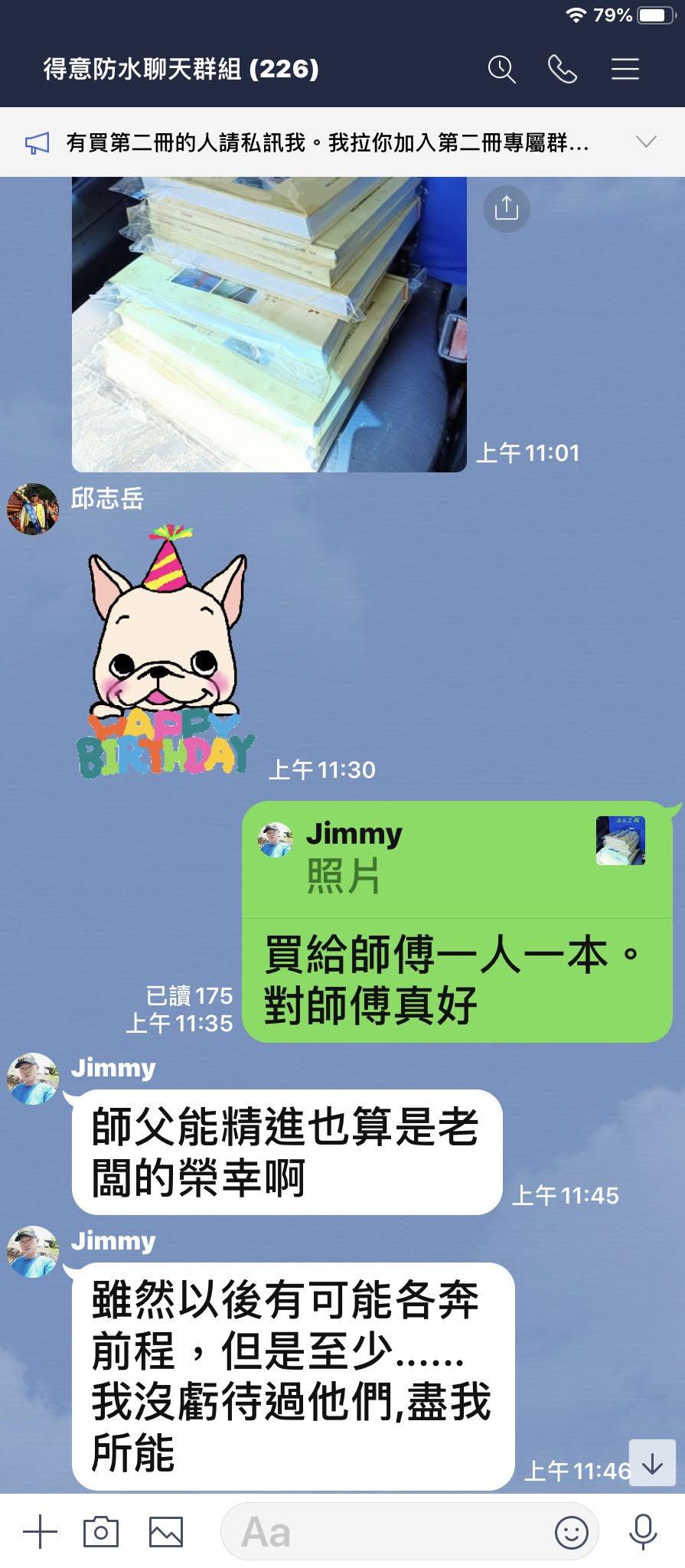
Task: Search within the chat conversation
Action: [x=501, y=70]
